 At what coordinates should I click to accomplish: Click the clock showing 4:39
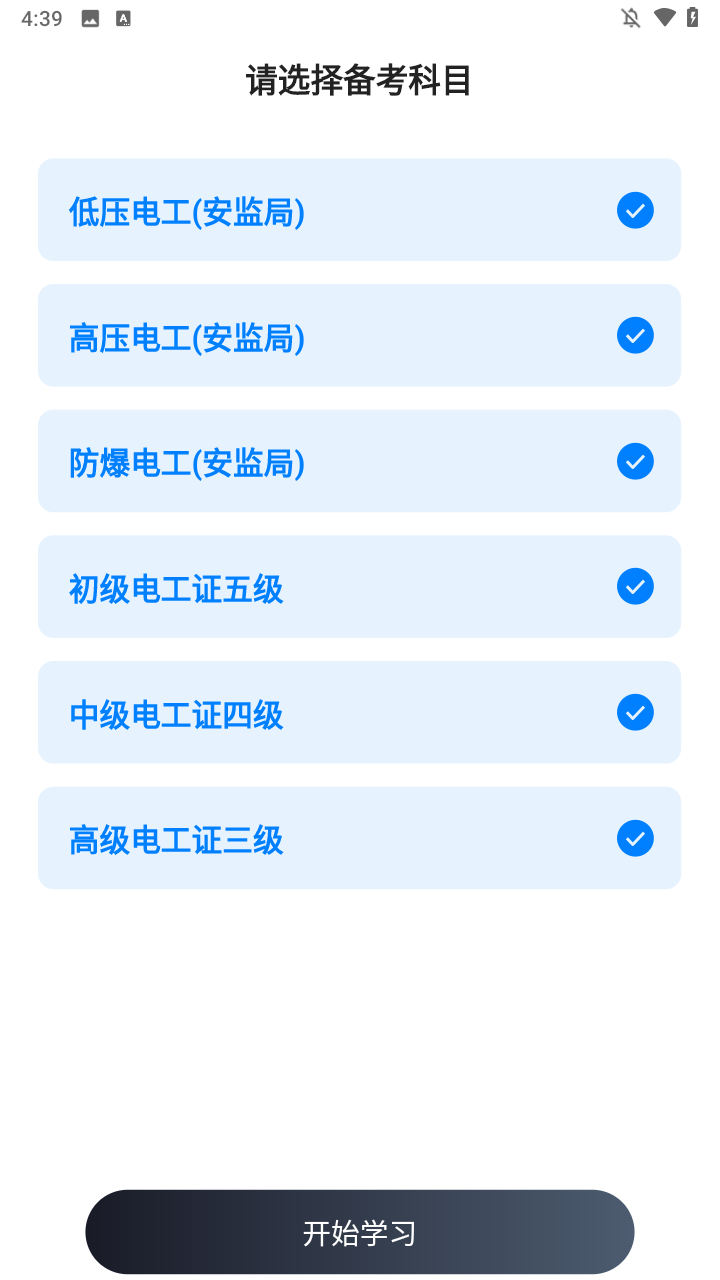pyautogui.click(x=40, y=17)
